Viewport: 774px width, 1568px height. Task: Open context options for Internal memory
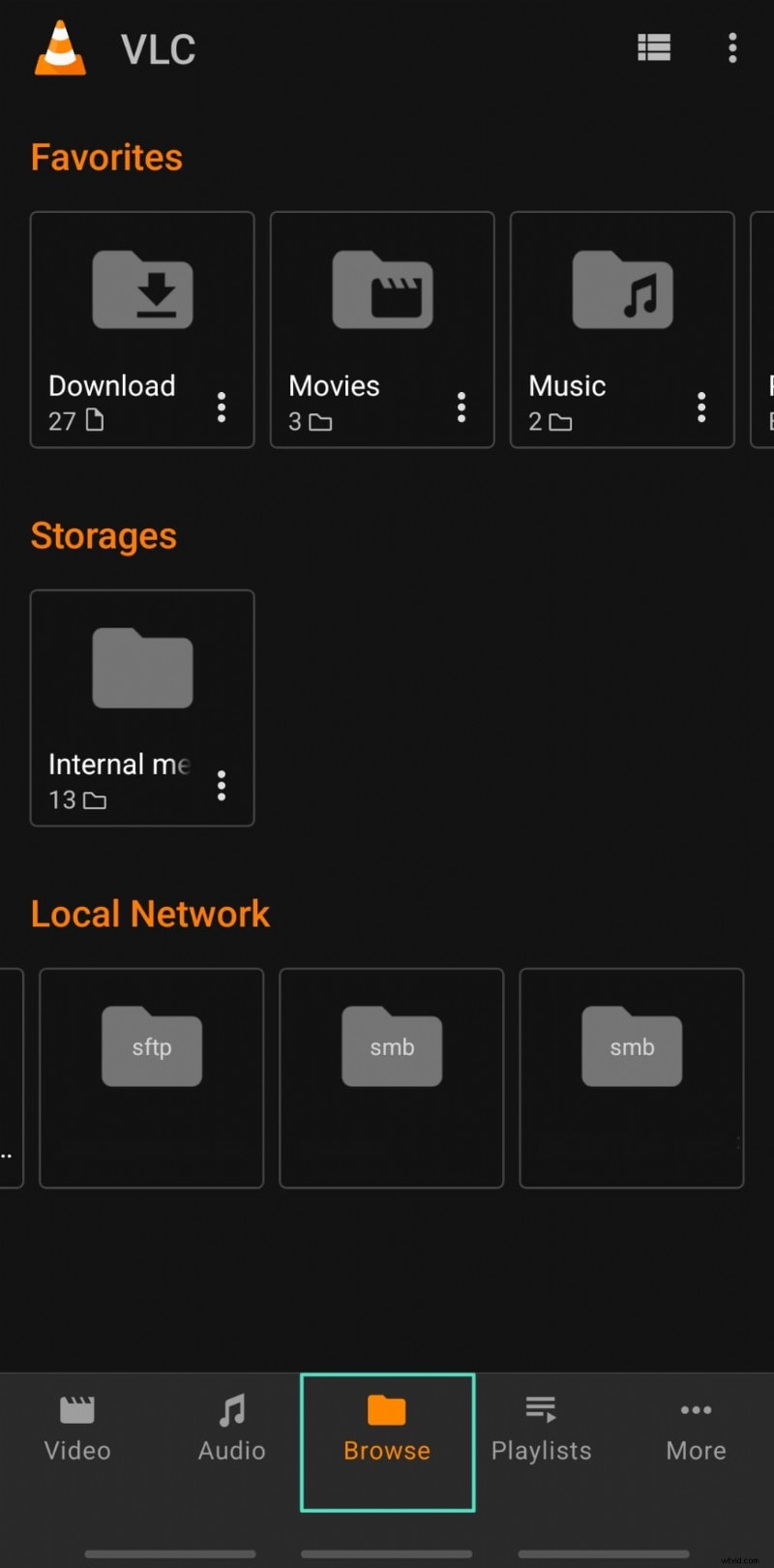[222, 786]
